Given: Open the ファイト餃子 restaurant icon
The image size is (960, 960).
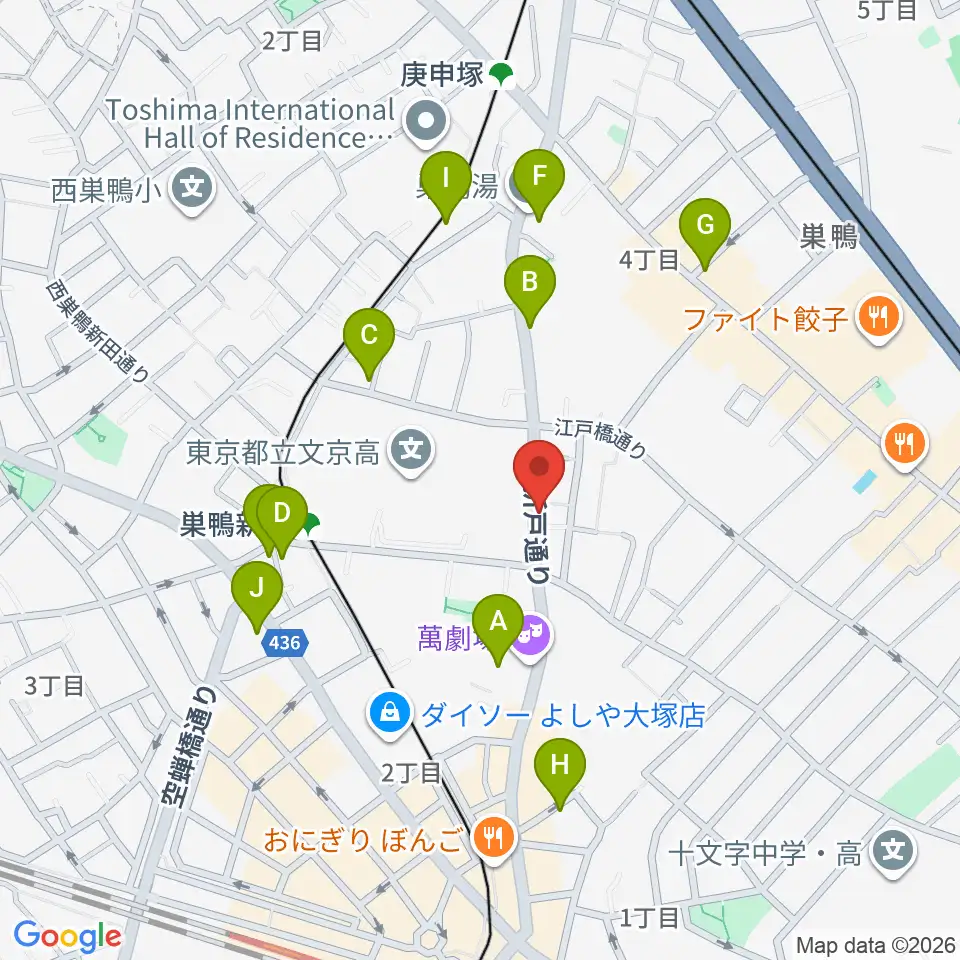Looking at the screenshot, I should pos(879,318).
